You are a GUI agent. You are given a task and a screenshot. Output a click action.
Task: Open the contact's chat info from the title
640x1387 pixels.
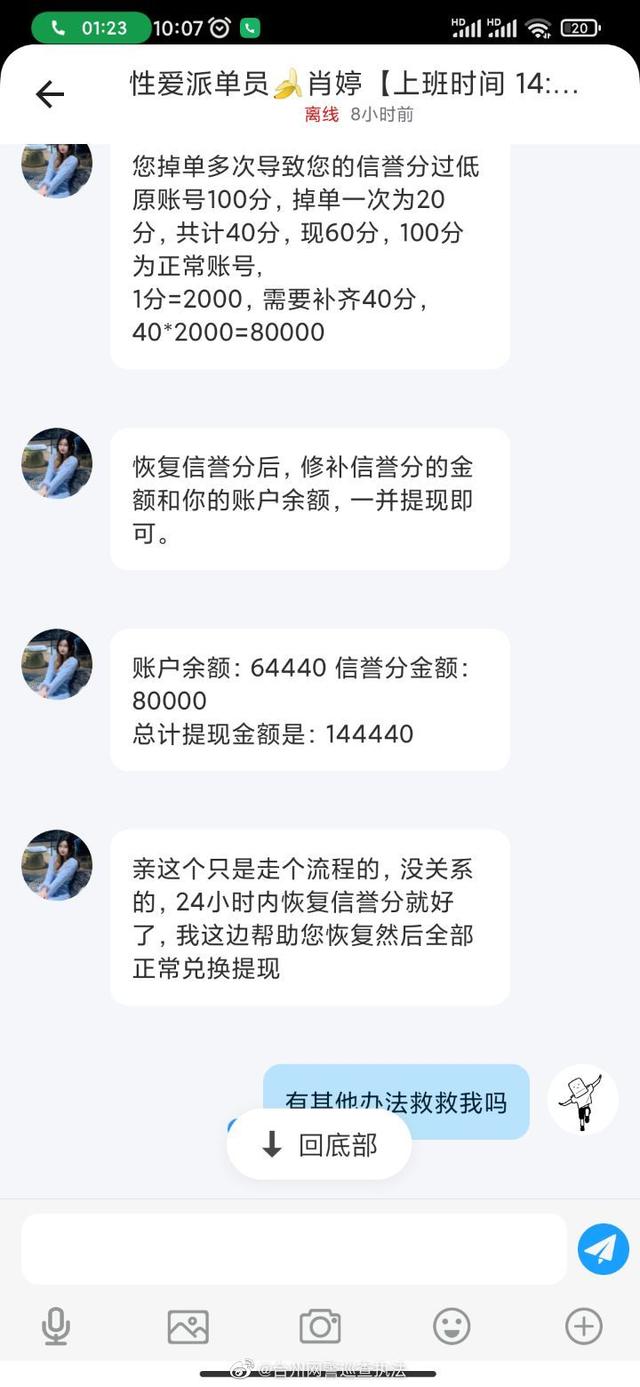point(354,84)
